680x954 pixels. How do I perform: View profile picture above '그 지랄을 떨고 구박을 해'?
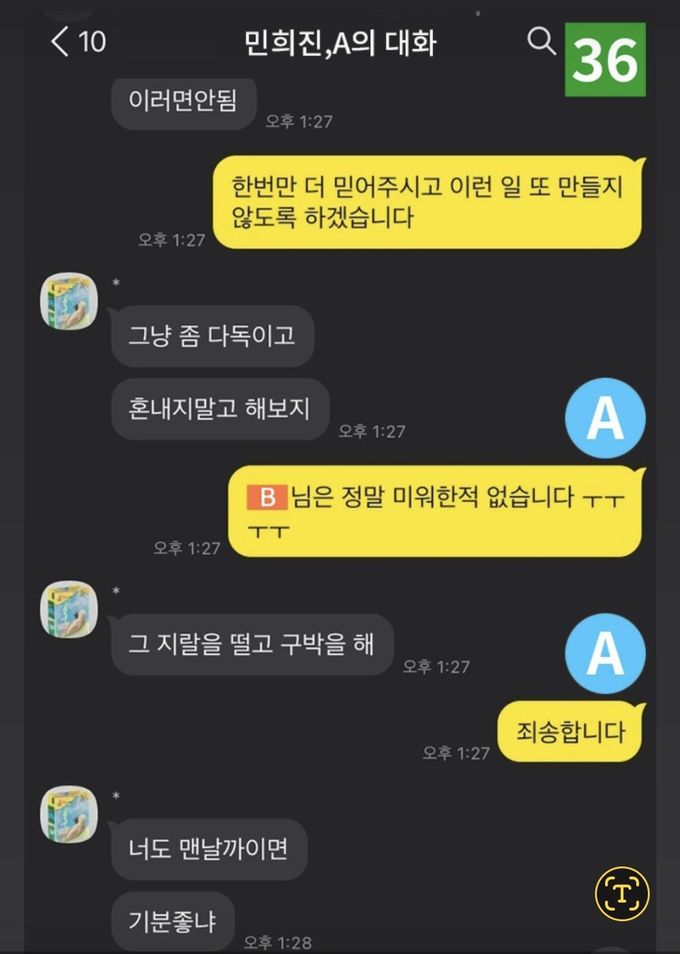coord(69,610)
